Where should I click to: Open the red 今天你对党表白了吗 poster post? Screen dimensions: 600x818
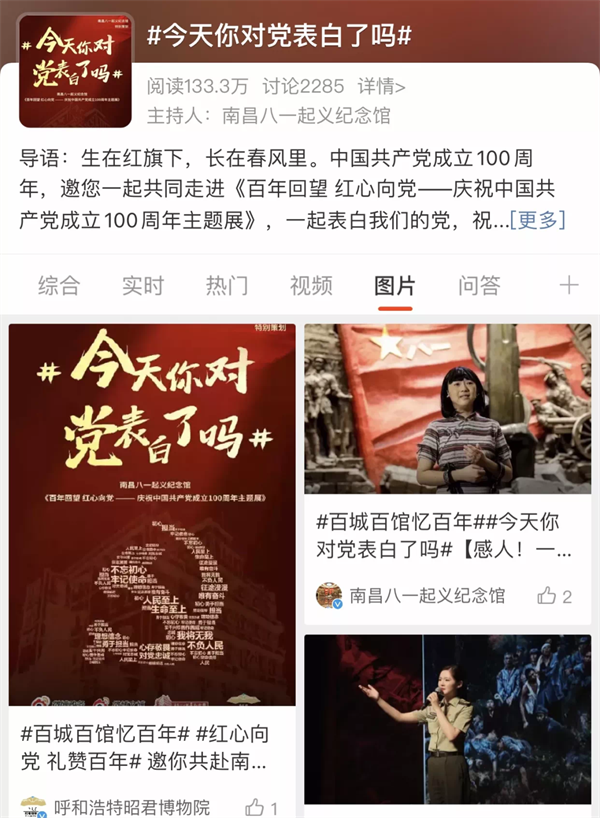click(x=152, y=515)
